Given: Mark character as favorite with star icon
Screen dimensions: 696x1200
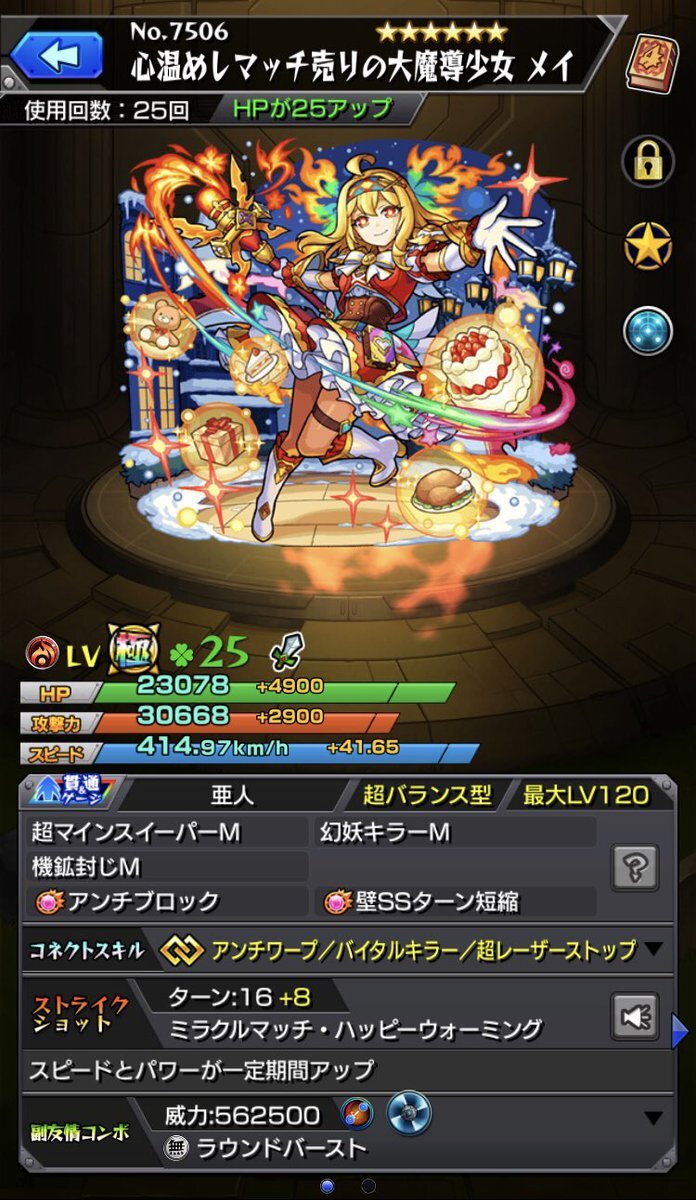Looking at the screenshot, I should pos(648,245).
